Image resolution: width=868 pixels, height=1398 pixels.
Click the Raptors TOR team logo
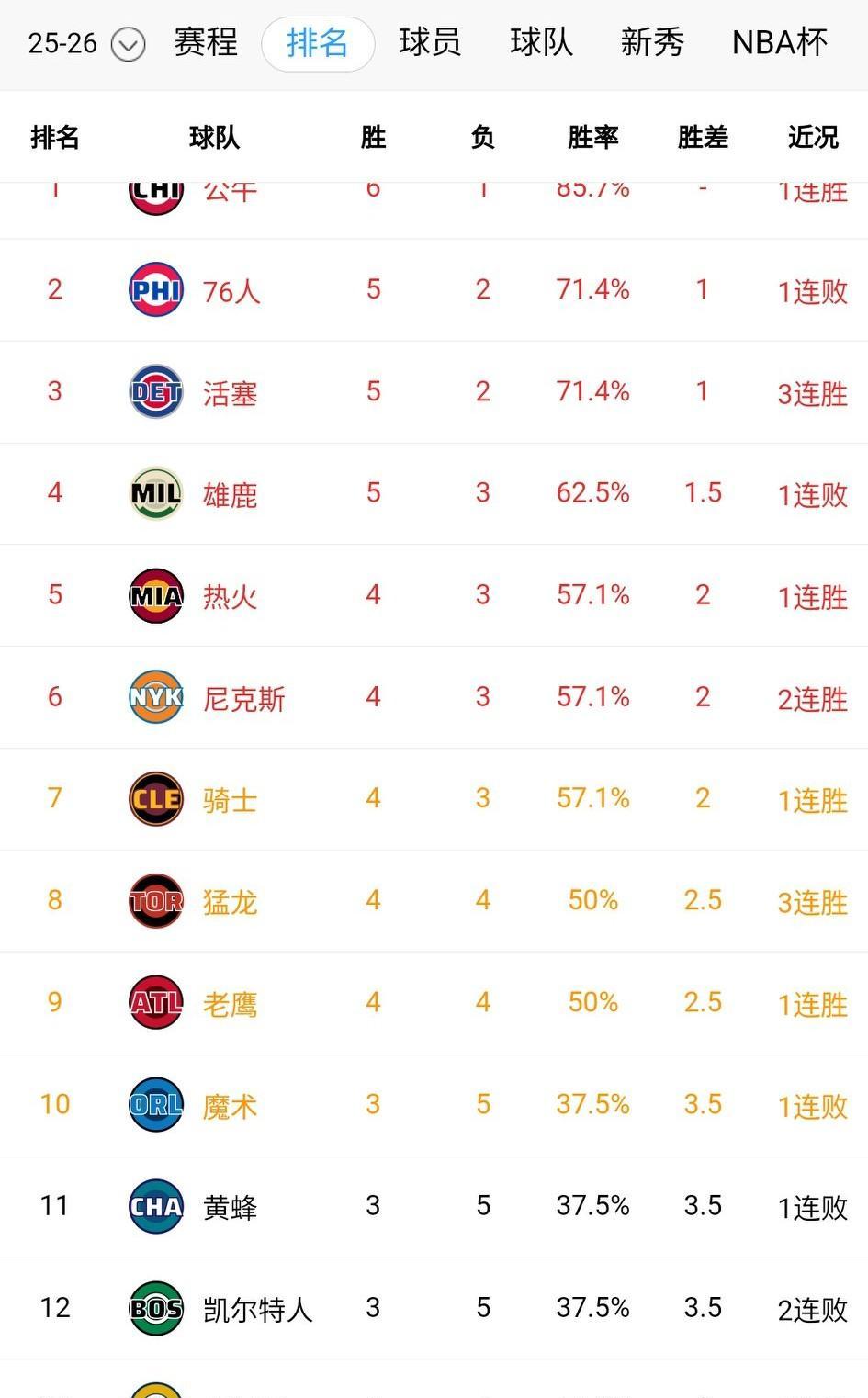(x=155, y=901)
